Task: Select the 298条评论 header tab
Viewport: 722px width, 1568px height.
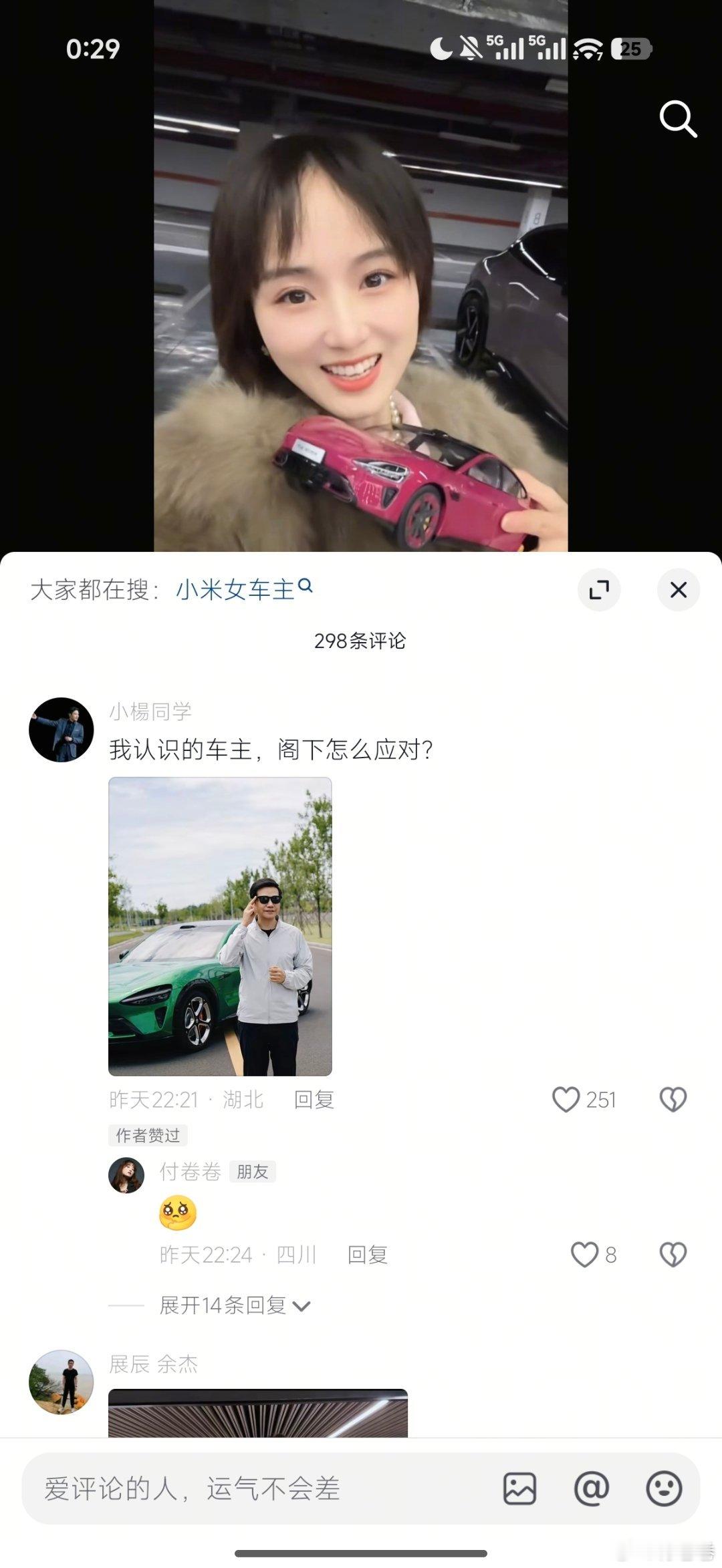Action: click(x=361, y=641)
